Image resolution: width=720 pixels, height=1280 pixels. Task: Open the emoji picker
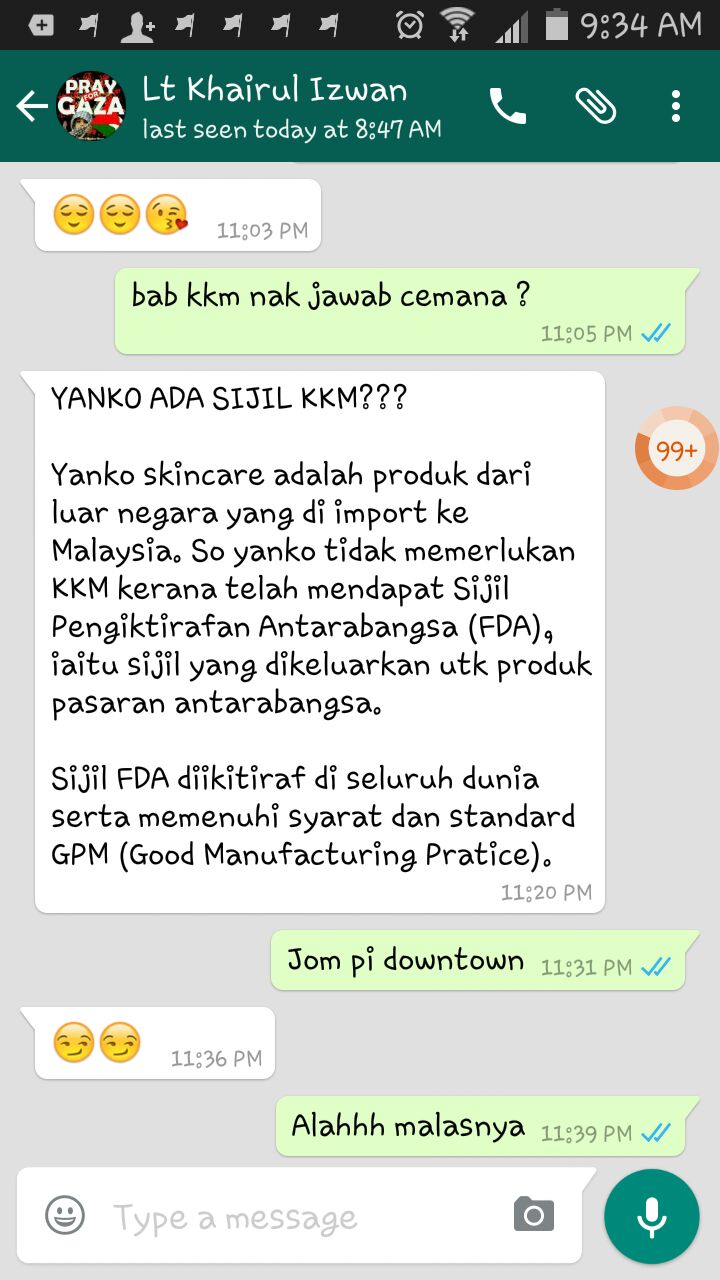point(65,1216)
